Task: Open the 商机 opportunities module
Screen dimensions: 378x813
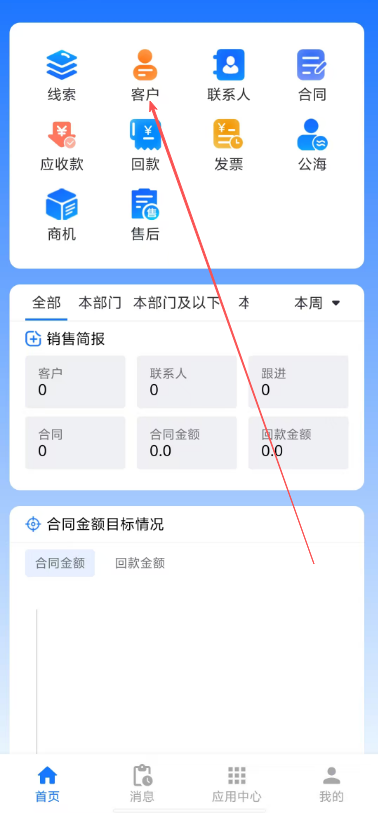Action: click(62, 215)
